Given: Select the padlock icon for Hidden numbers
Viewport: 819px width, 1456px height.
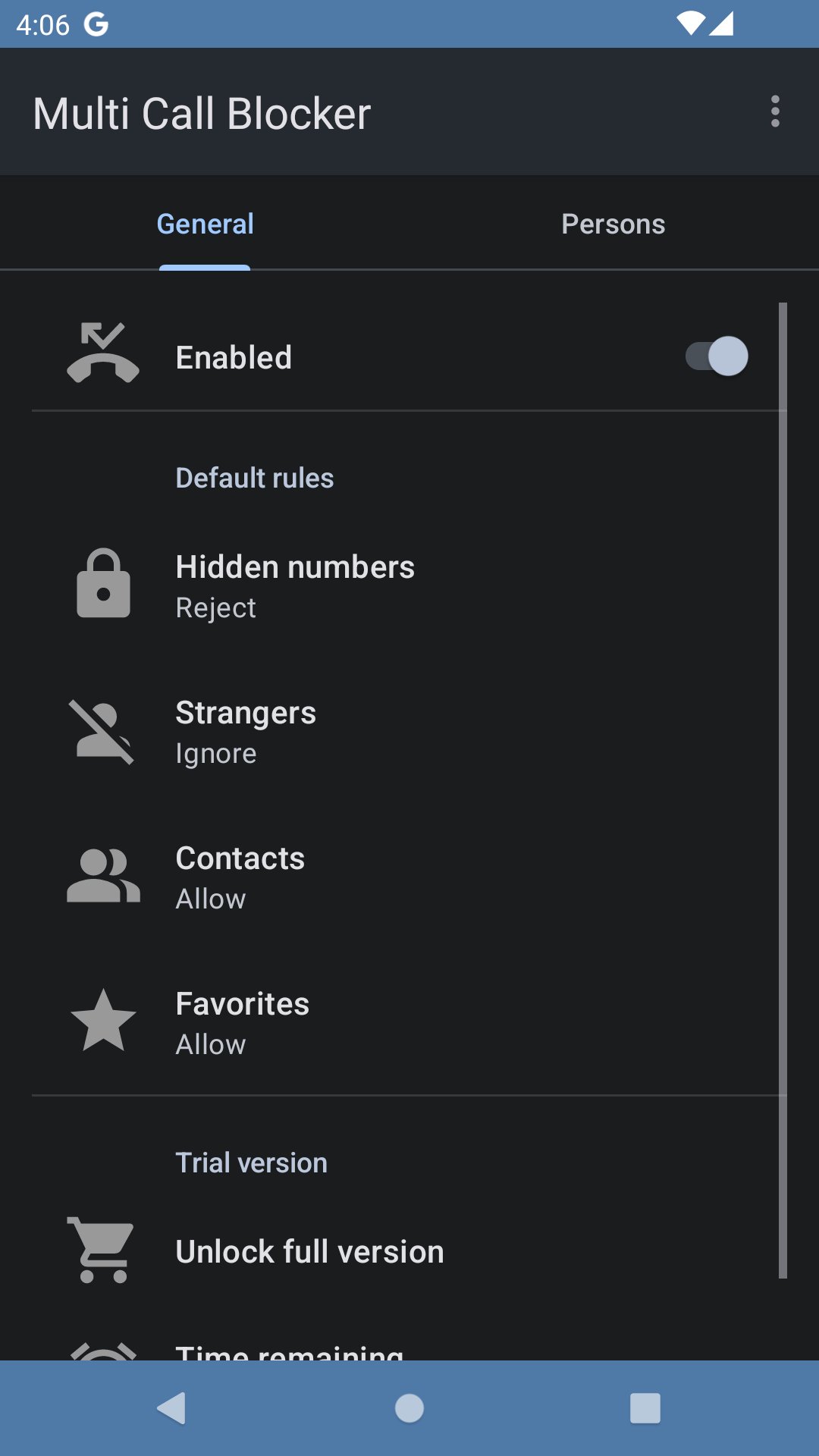Looking at the screenshot, I should [104, 582].
